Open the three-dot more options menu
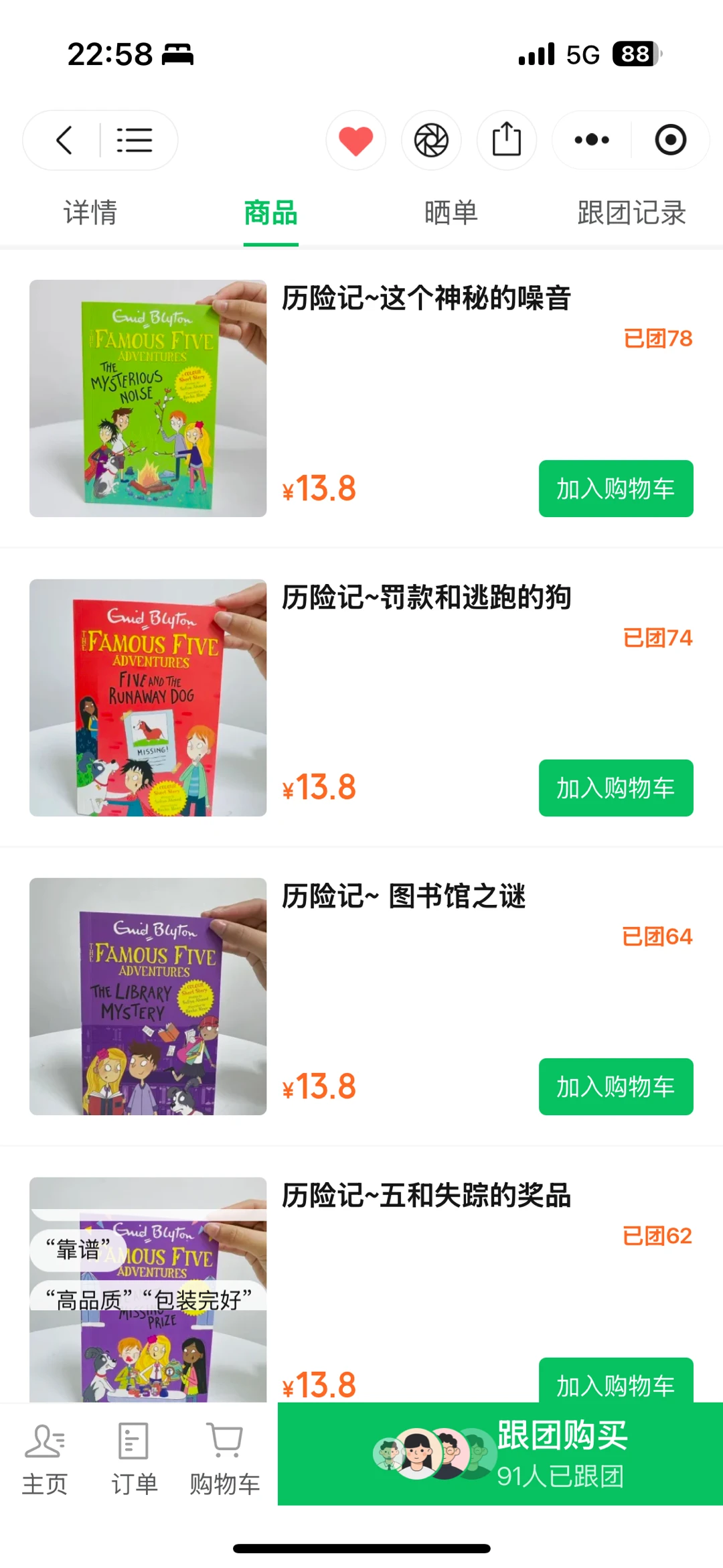This screenshot has height=1568, width=723. [592, 140]
